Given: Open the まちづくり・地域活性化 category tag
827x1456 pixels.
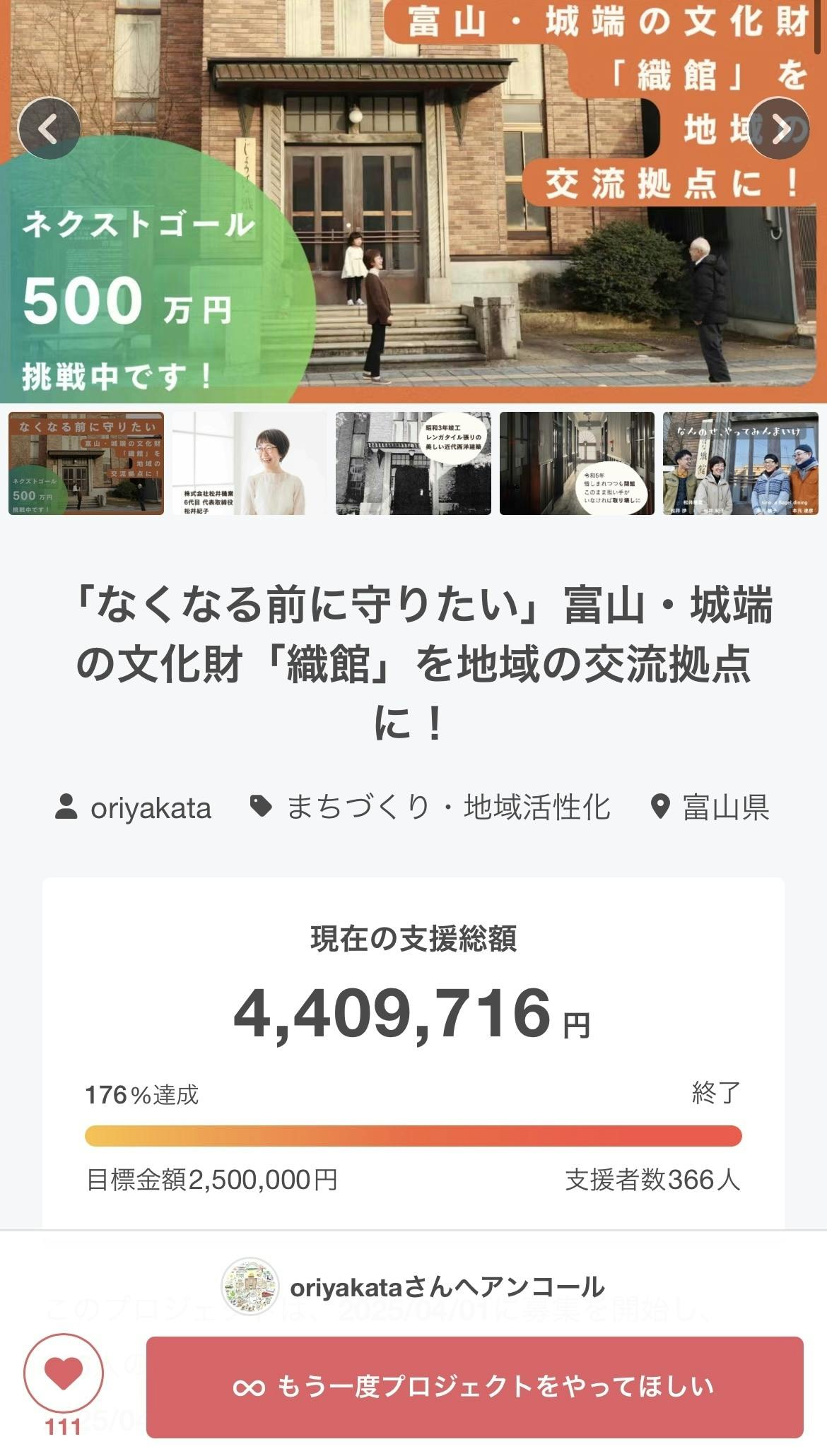Looking at the screenshot, I should pos(431,807).
